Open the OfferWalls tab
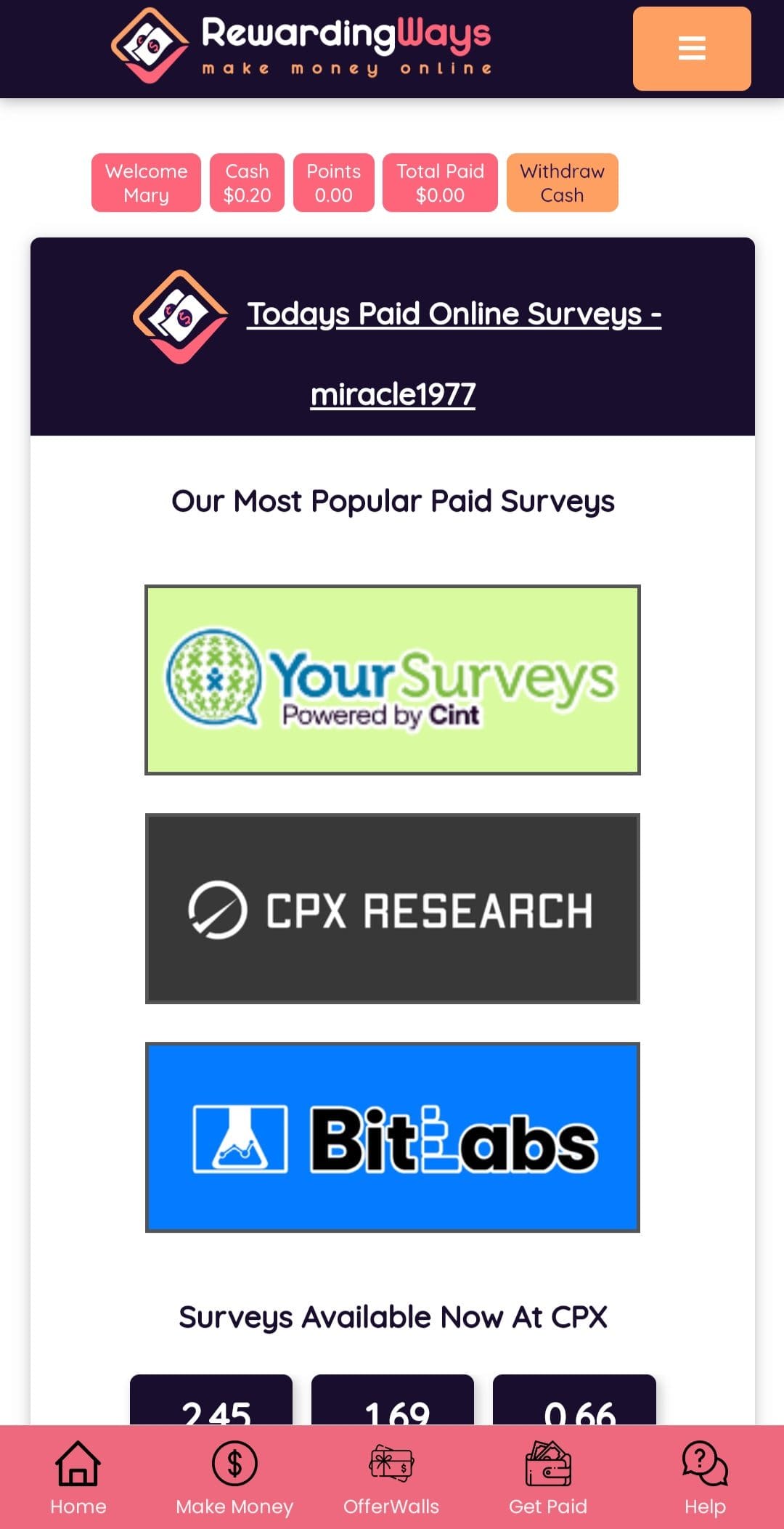The width and height of the screenshot is (784, 1529). (x=391, y=1478)
